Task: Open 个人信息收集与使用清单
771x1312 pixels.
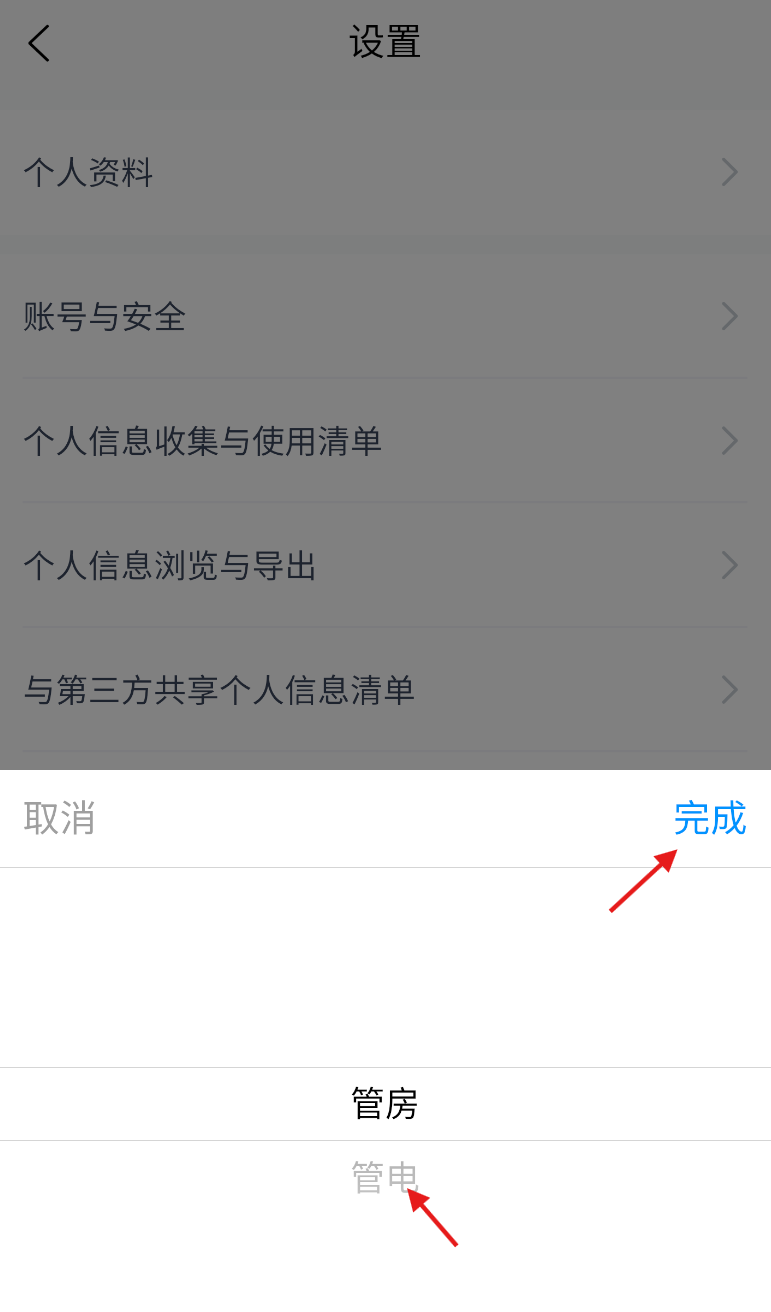Action: 385,441
